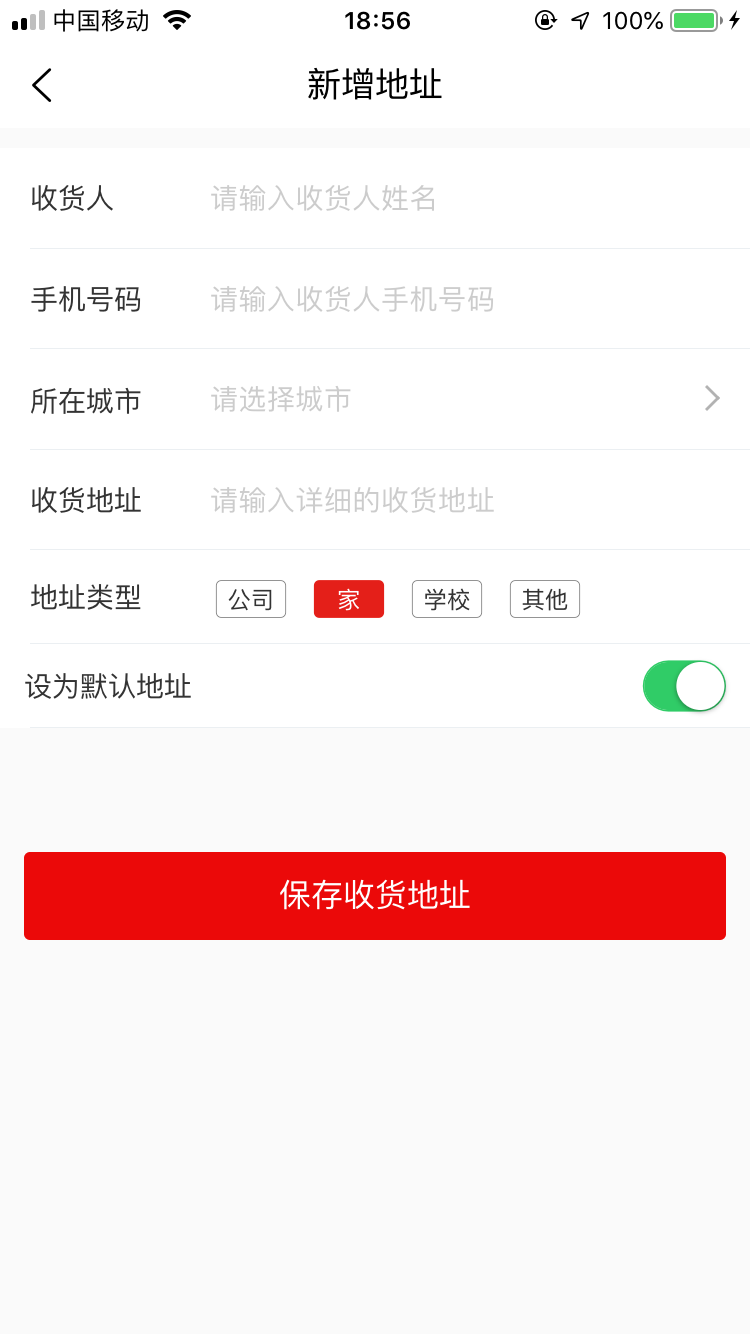Image resolution: width=750 pixels, height=1334 pixels.
Task: Tap the 收货地址 detailed address field
Action: point(470,500)
